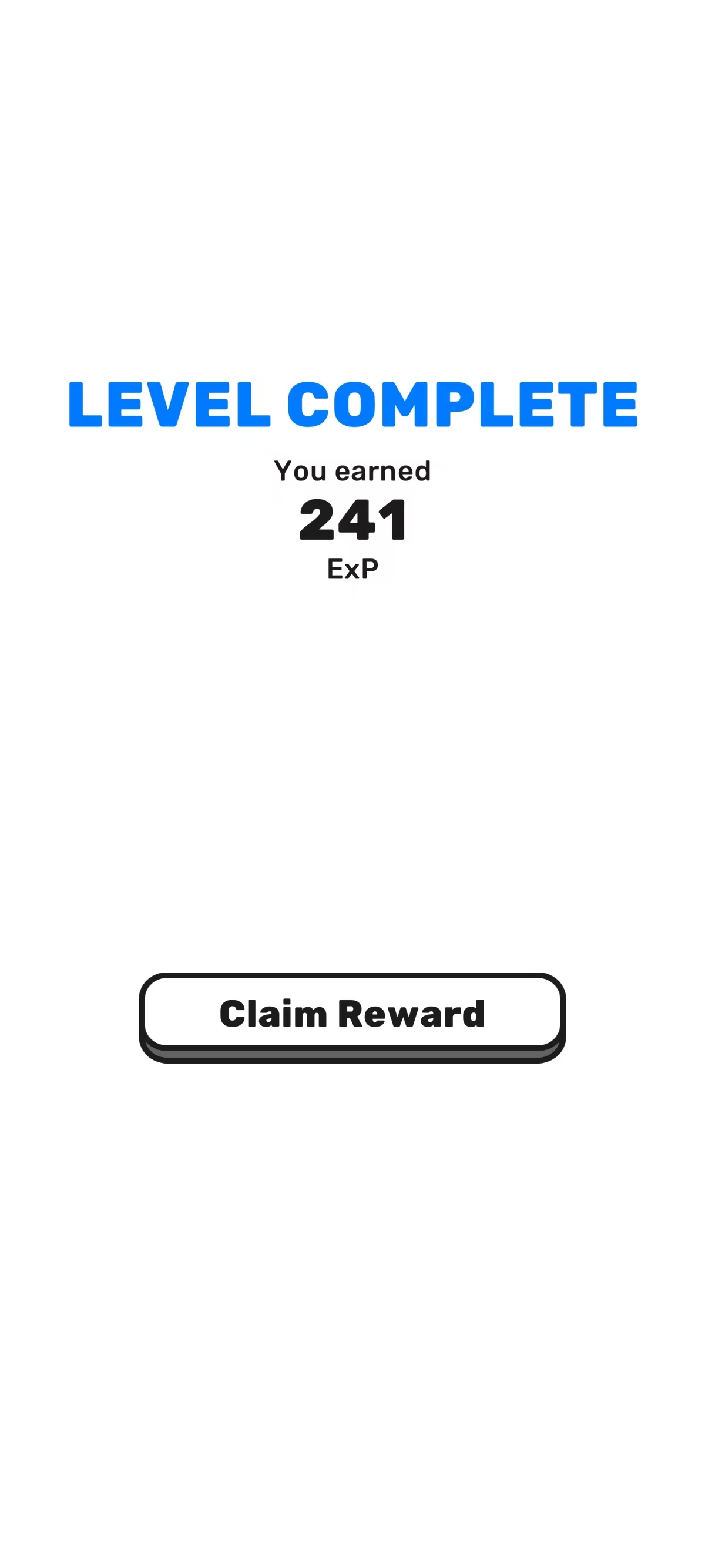Tap the Claim Reward button
This screenshot has width=705, height=1568.
pos(352,1014)
